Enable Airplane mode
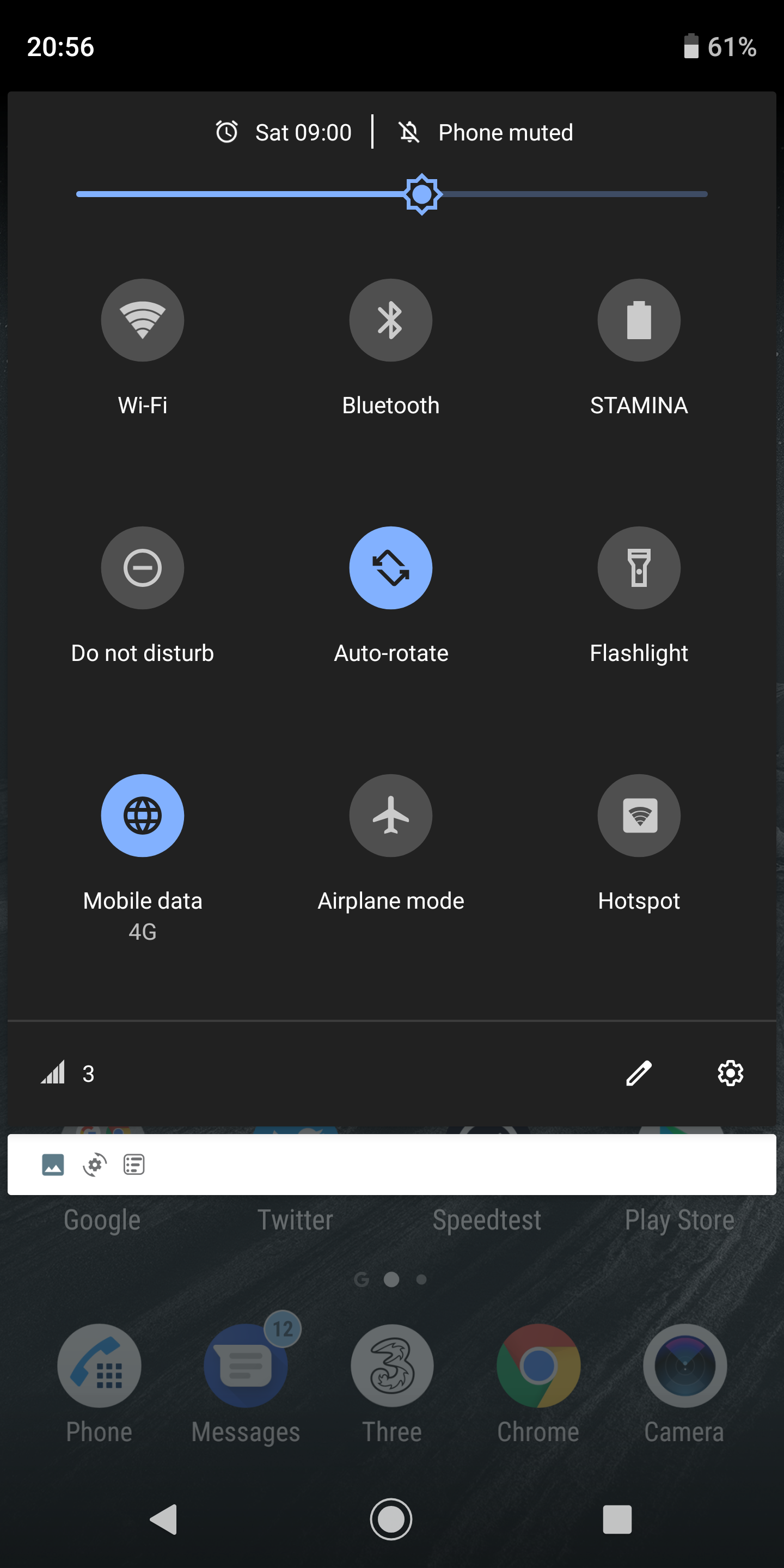The image size is (784, 1568). pos(391,816)
